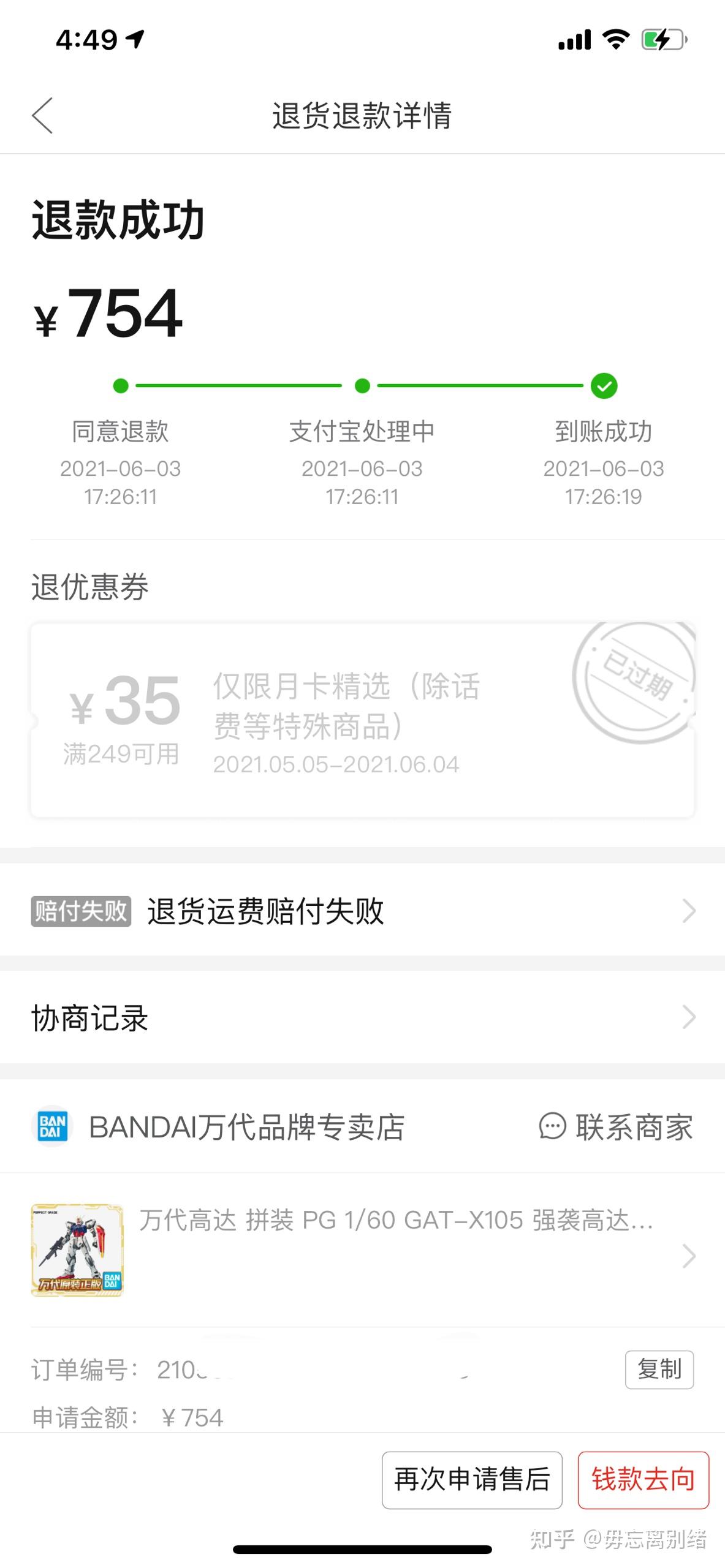Tap 联系商家 to contact the seller
The height and width of the screenshot is (1568, 725).
[x=616, y=1127]
